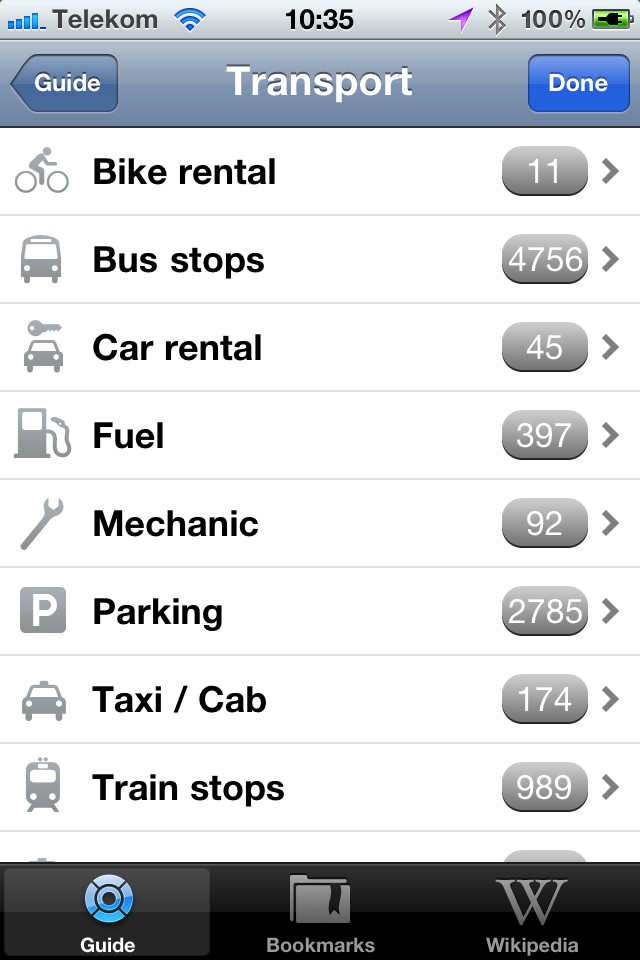Open the Fuel category

pos(320,436)
